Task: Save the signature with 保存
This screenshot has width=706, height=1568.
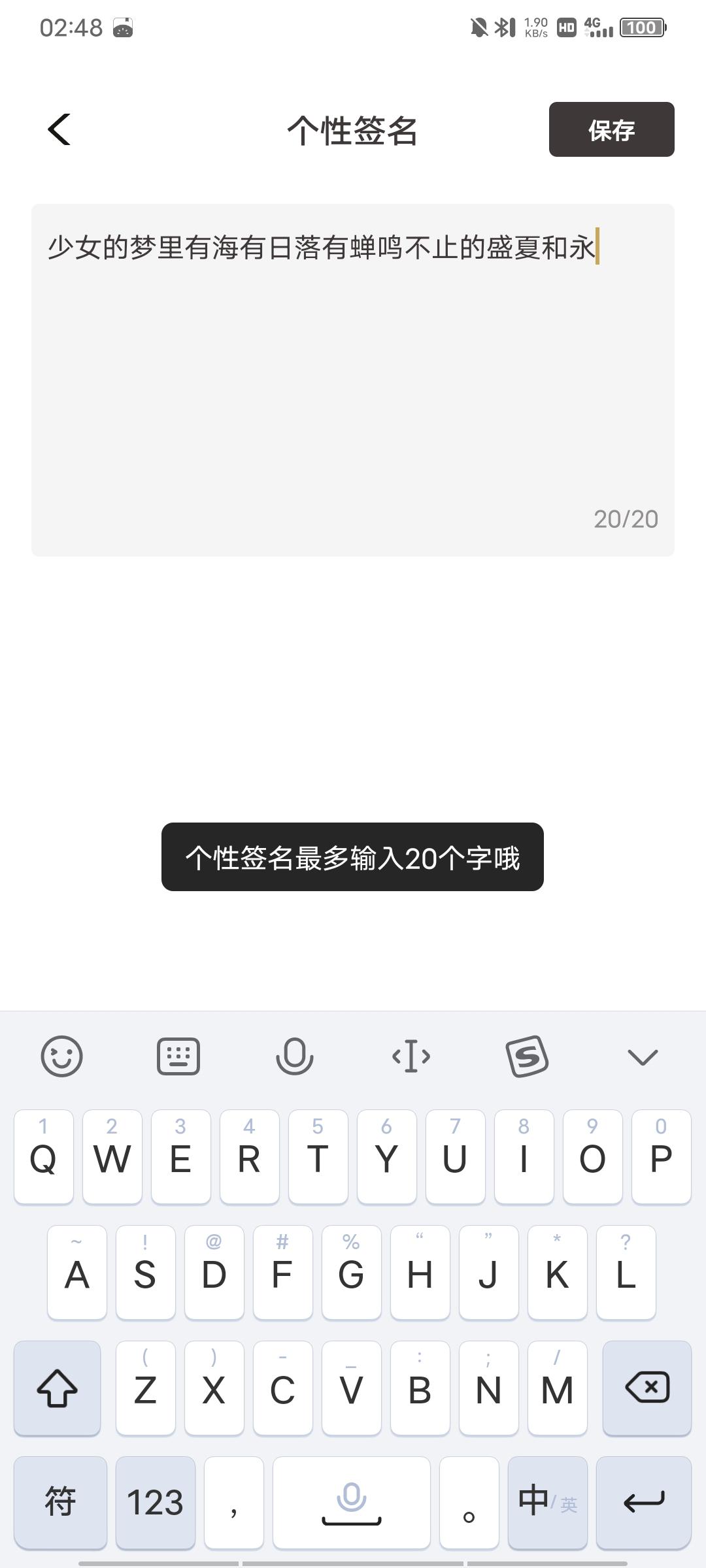Action: (611, 129)
